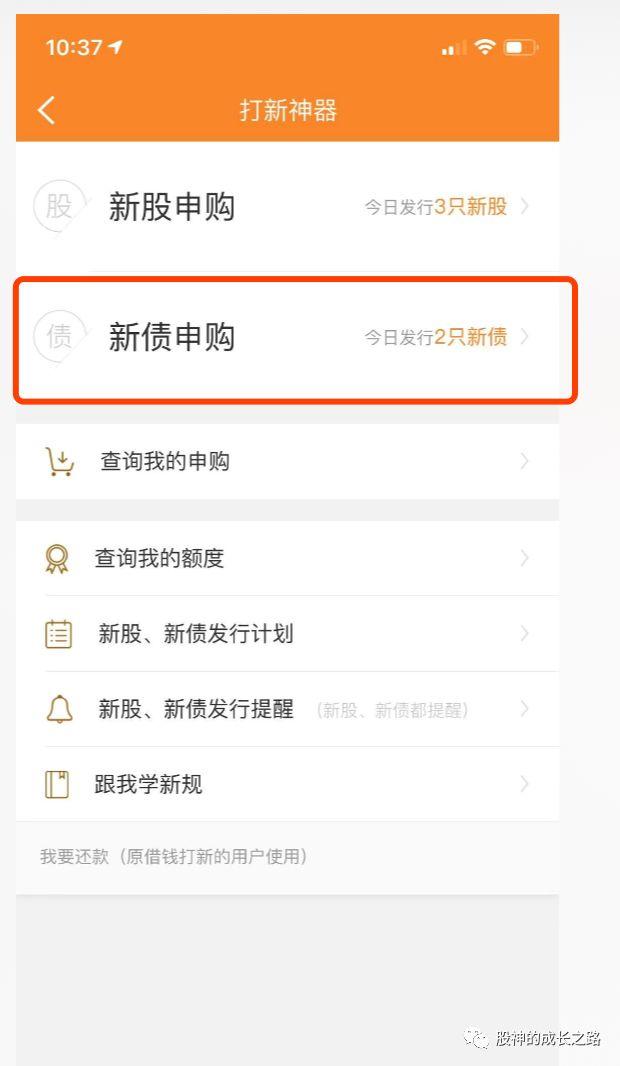View 新股、新债发行计划
The width and height of the screenshot is (620, 1066).
tap(288, 634)
